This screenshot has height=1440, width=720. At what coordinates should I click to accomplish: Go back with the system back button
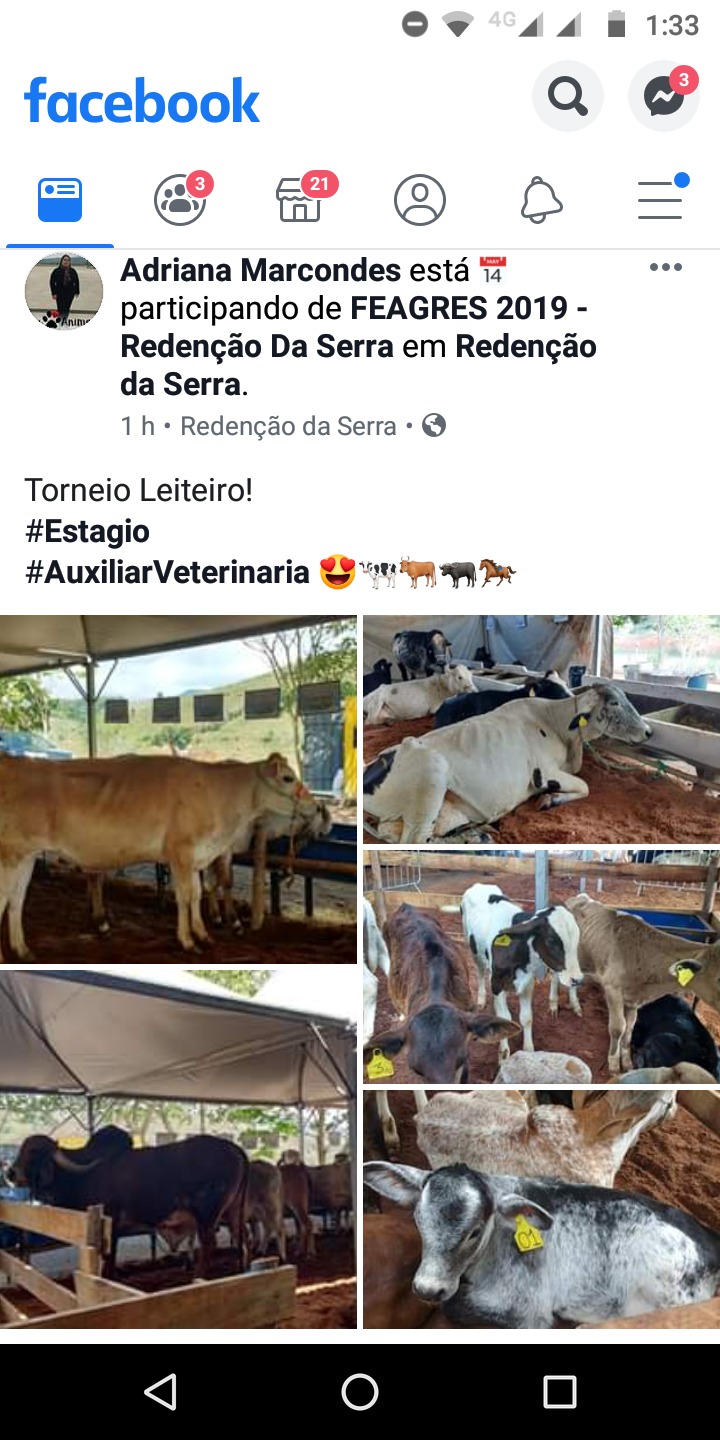[160, 1392]
